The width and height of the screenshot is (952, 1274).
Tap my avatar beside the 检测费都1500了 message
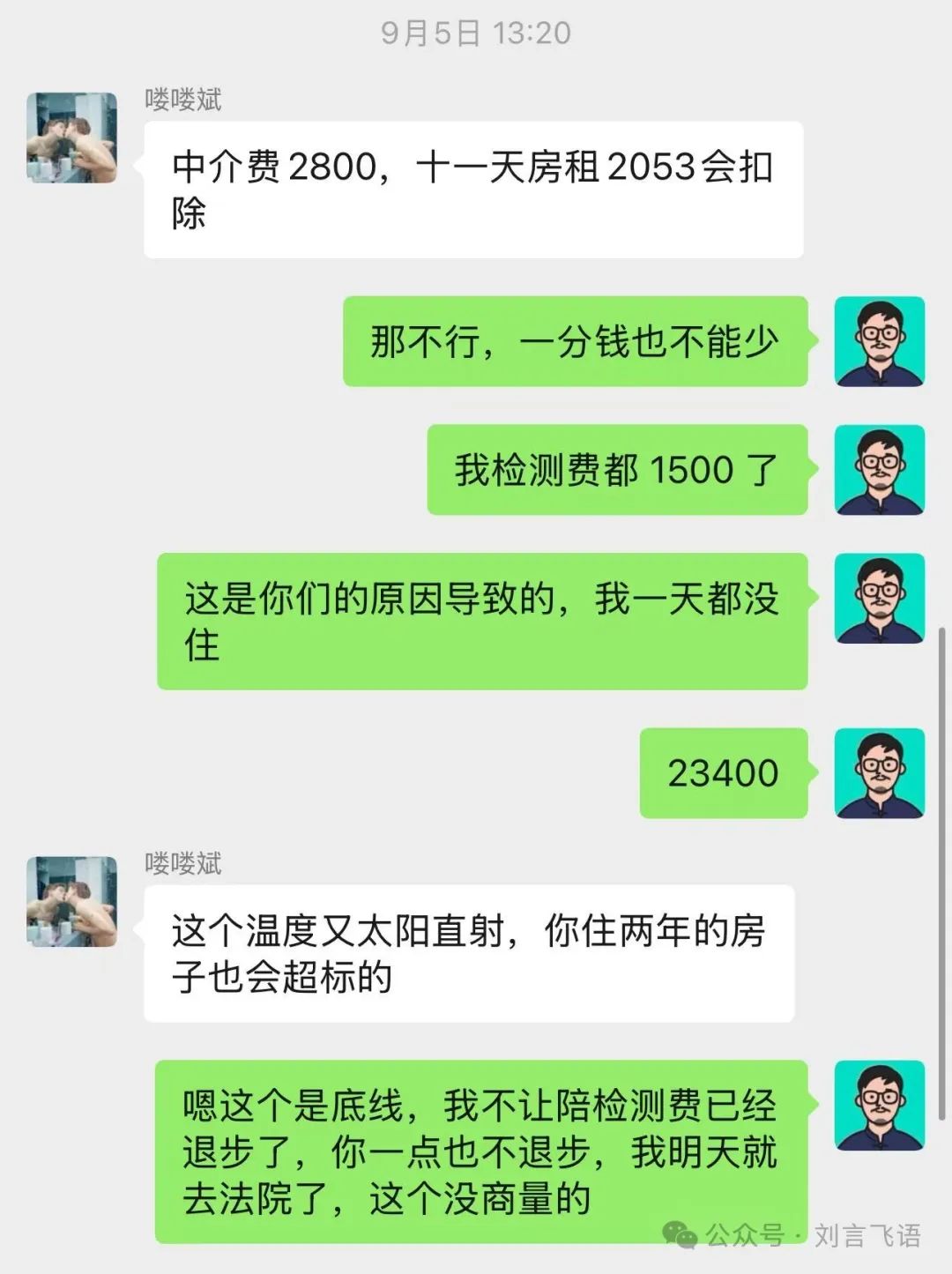879,470
